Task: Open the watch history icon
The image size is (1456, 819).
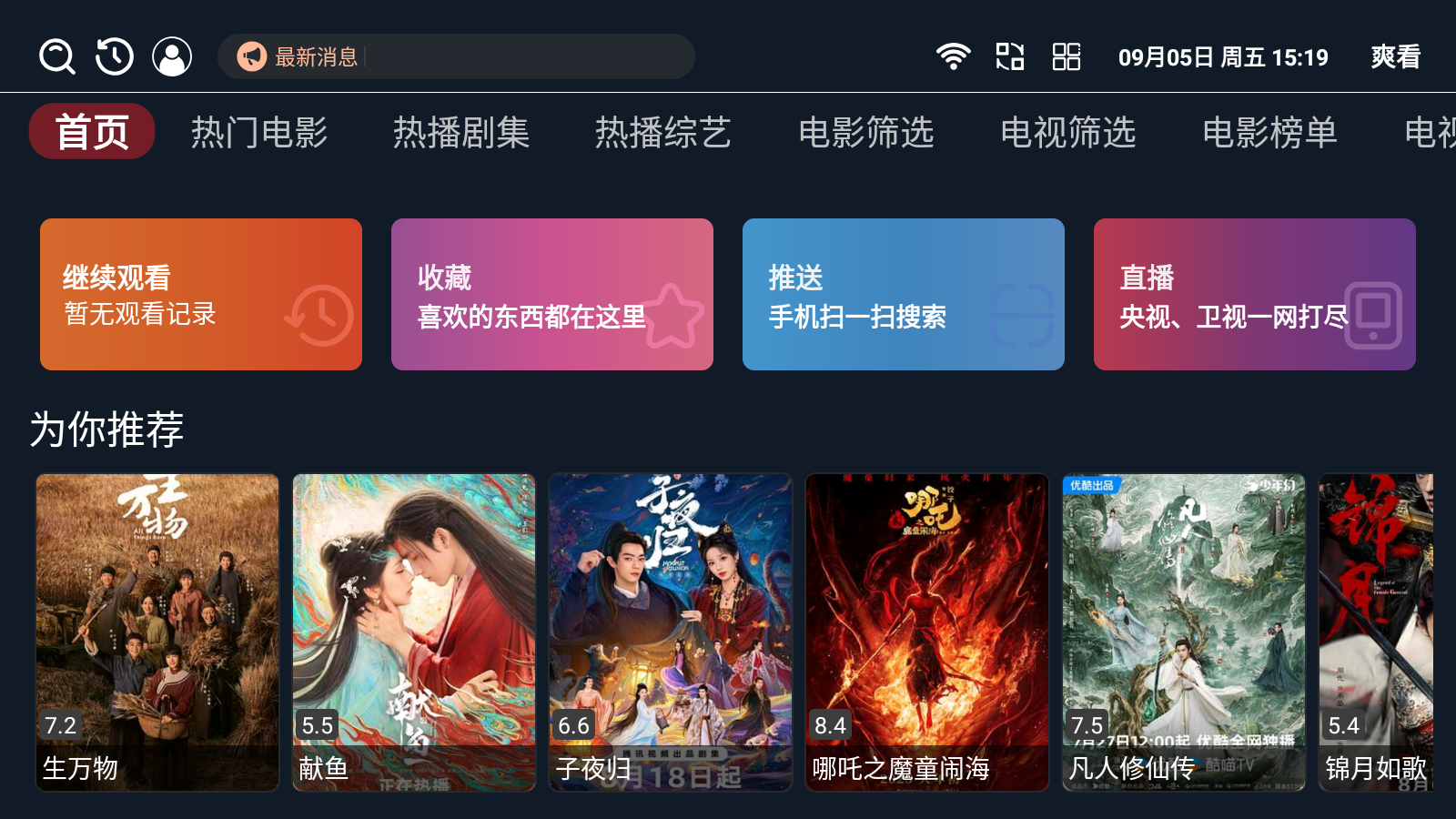Action: pyautogui.click(x=115, y=56)
